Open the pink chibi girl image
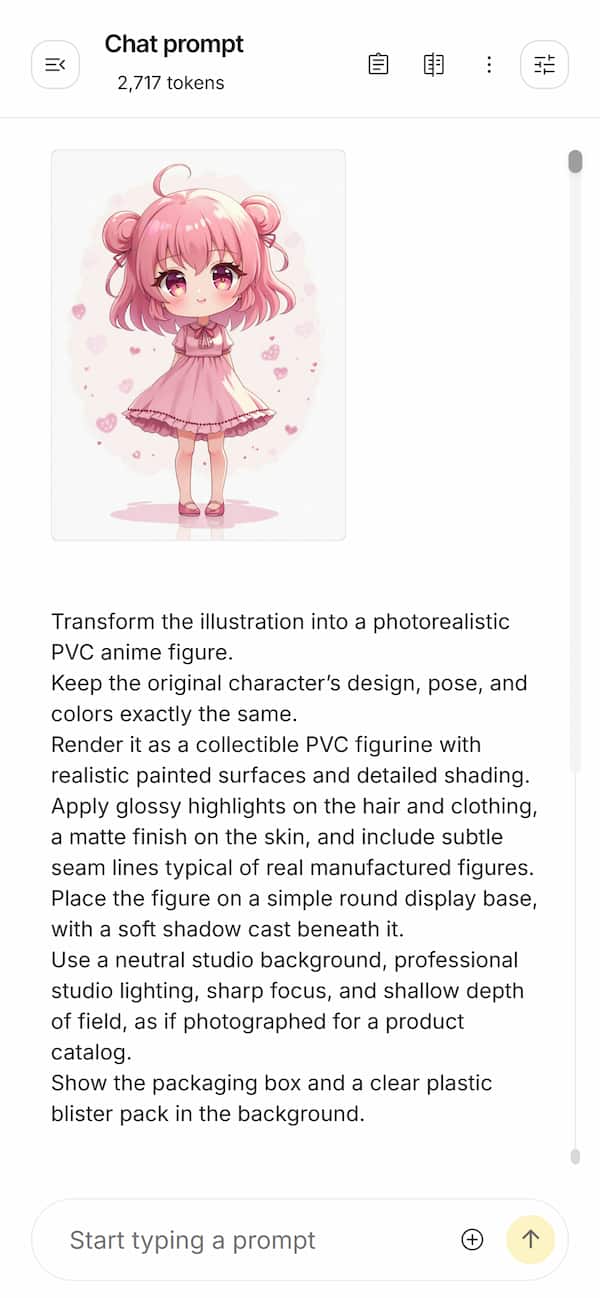The width and height of the screenshot is (600, 1298). point(198,345)
